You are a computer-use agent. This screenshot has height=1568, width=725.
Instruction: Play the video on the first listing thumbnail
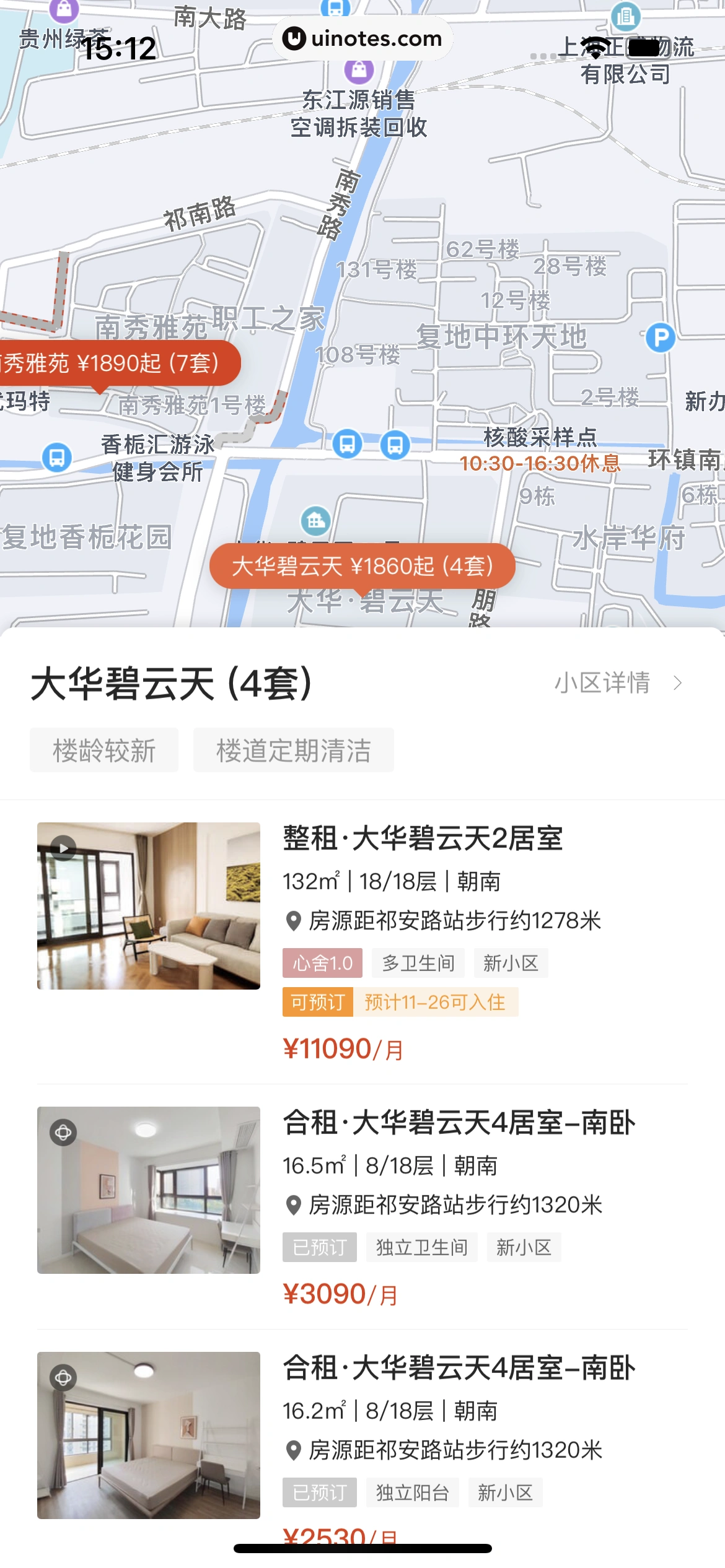(x=64, y=849)
